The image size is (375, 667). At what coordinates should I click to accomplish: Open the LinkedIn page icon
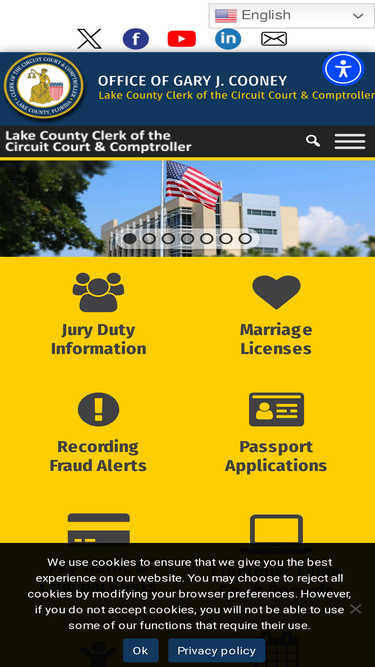click(228, 39)
